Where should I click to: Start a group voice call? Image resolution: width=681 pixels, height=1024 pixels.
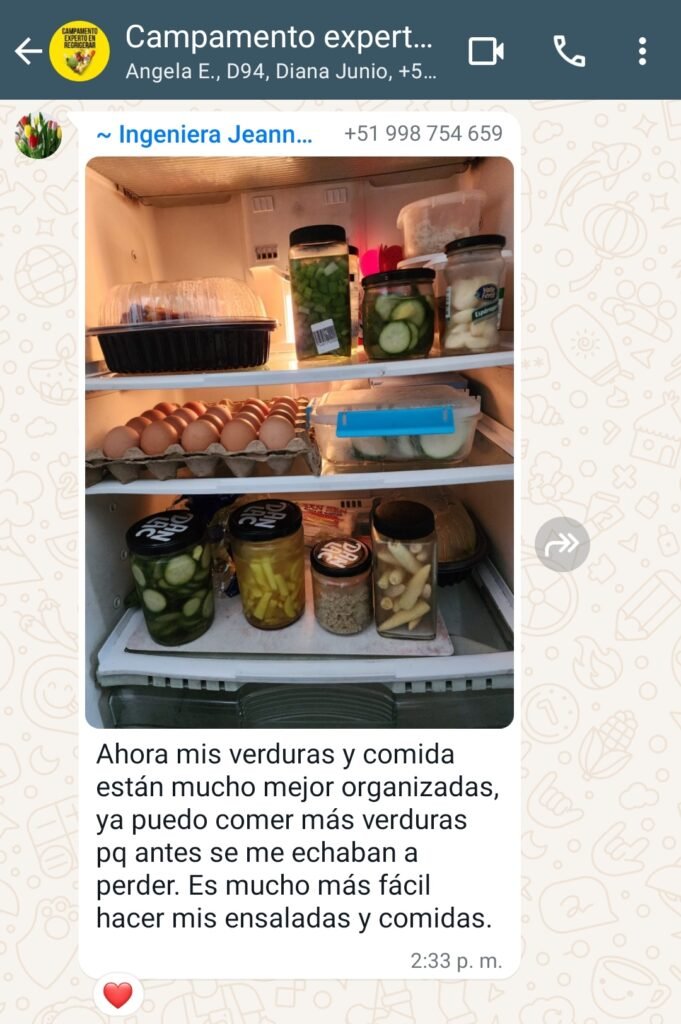pos(569,51)
